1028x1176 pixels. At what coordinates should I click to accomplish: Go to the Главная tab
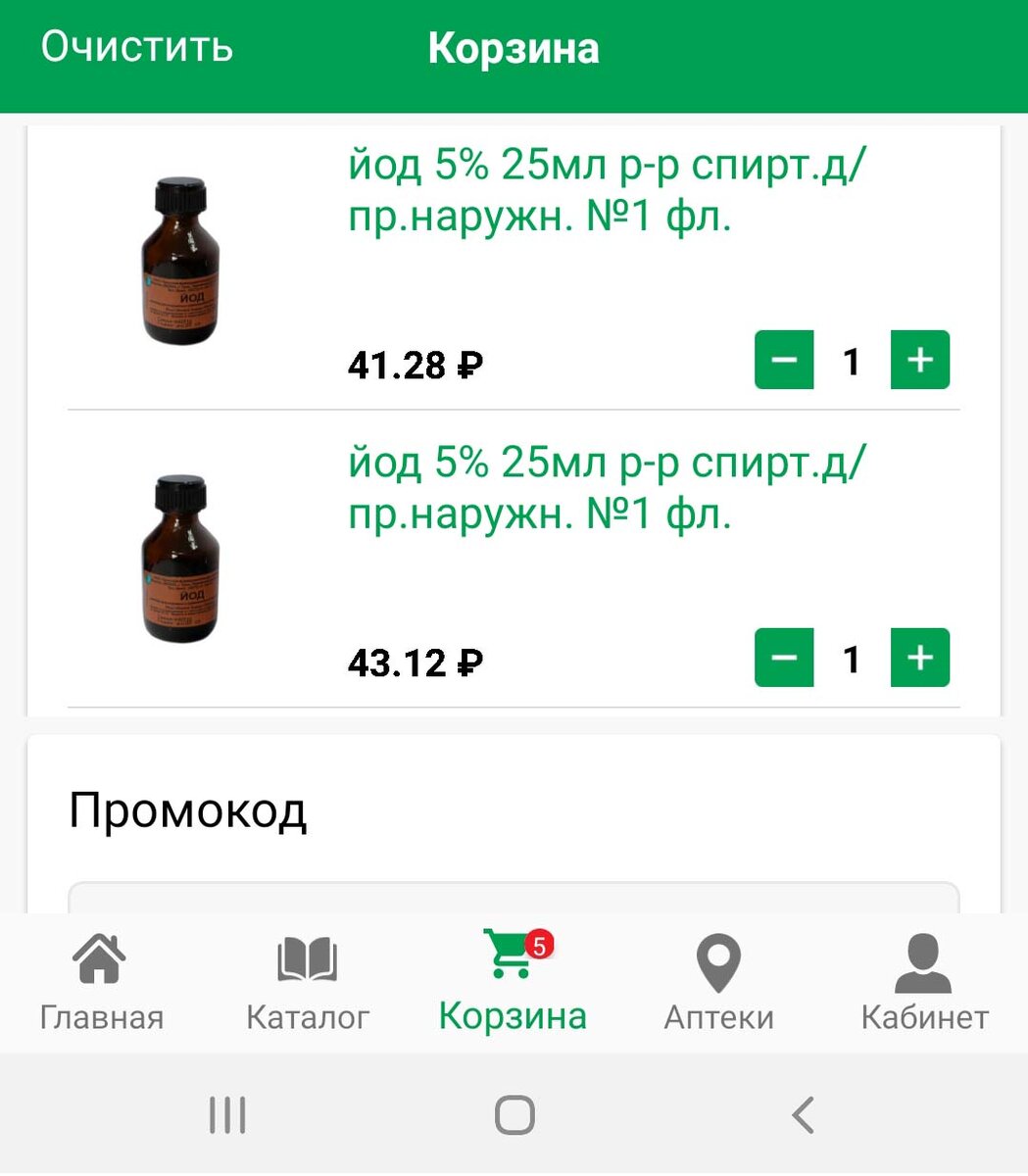coord(101,983)
